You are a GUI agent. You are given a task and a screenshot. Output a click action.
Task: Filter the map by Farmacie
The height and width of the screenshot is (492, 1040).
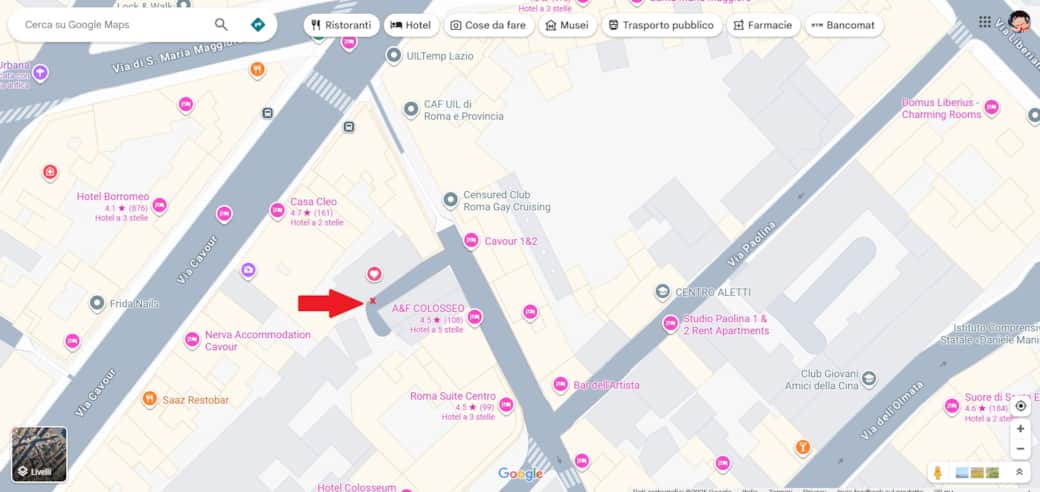click(763, 25)
